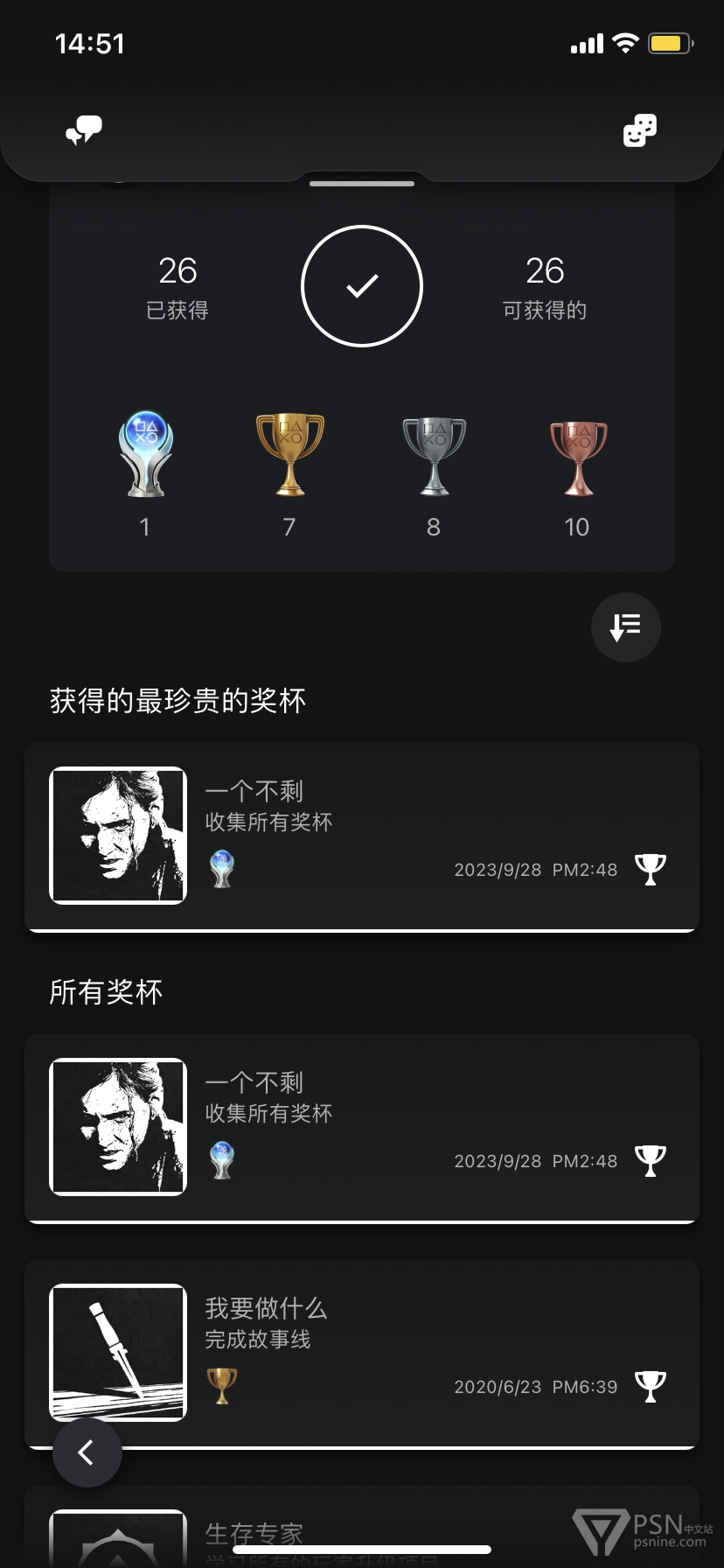Go back with the floating arrow button
The image size is (724, 1568).
coord(87,1452)
